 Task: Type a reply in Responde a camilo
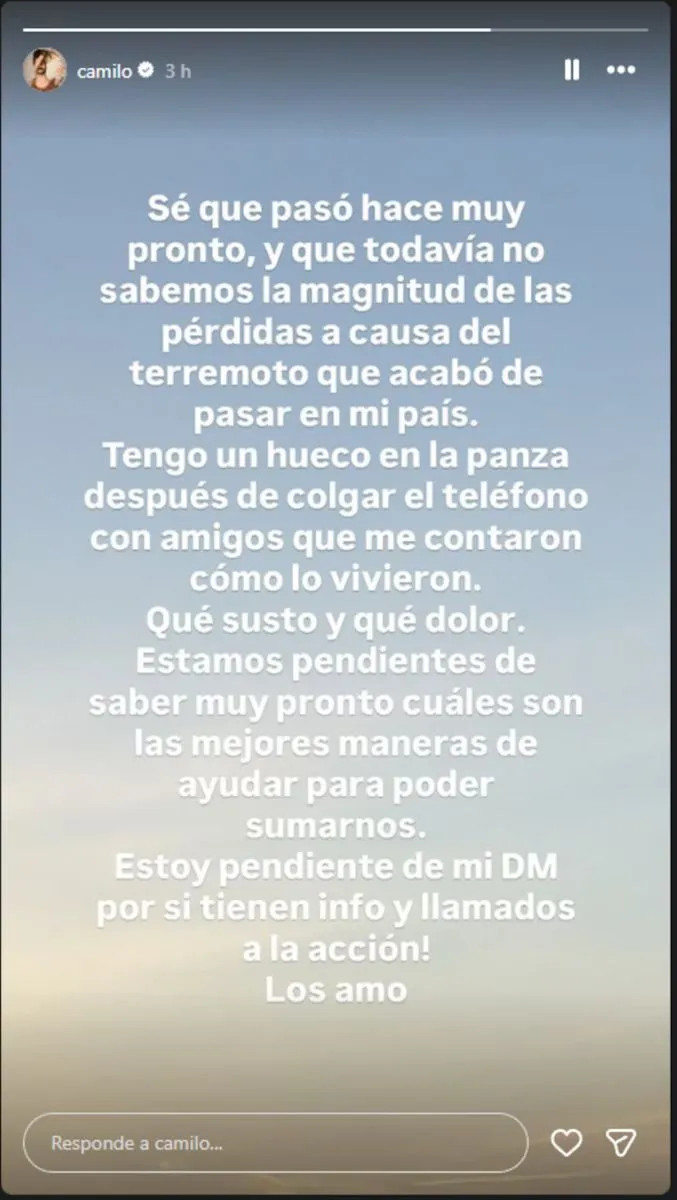(276, 1142)
